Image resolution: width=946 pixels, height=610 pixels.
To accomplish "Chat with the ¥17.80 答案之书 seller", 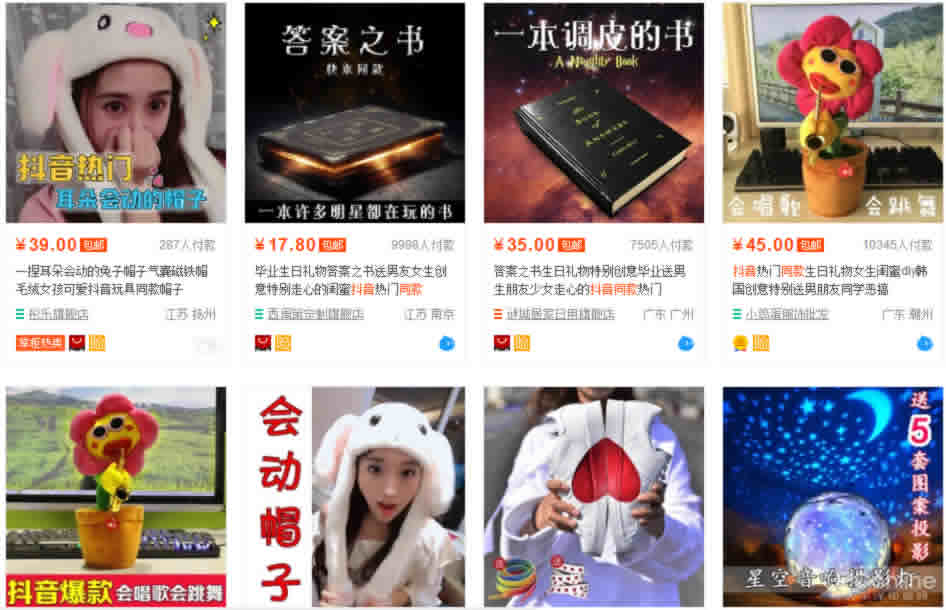I will point(447,343).
